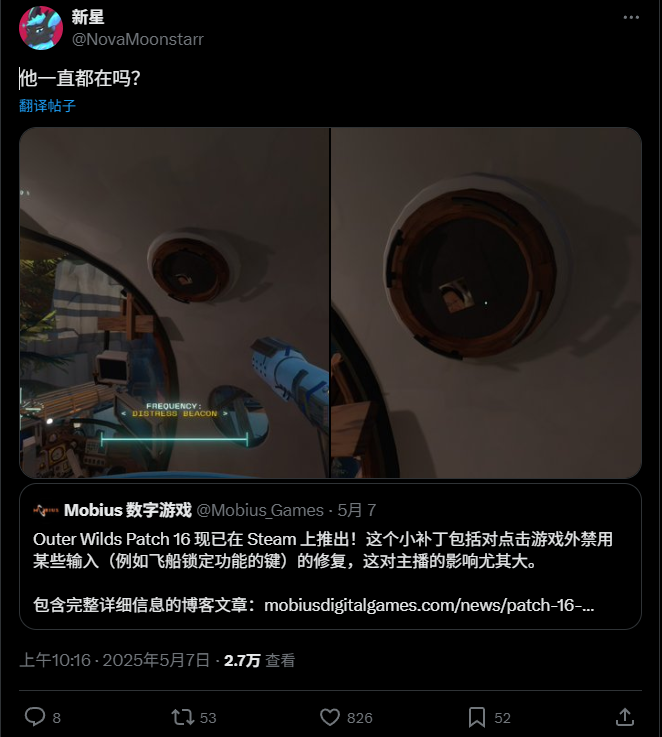Share this post
This screenshot has width=662, height=737.
pyautogui.click(x=624, y=717)
